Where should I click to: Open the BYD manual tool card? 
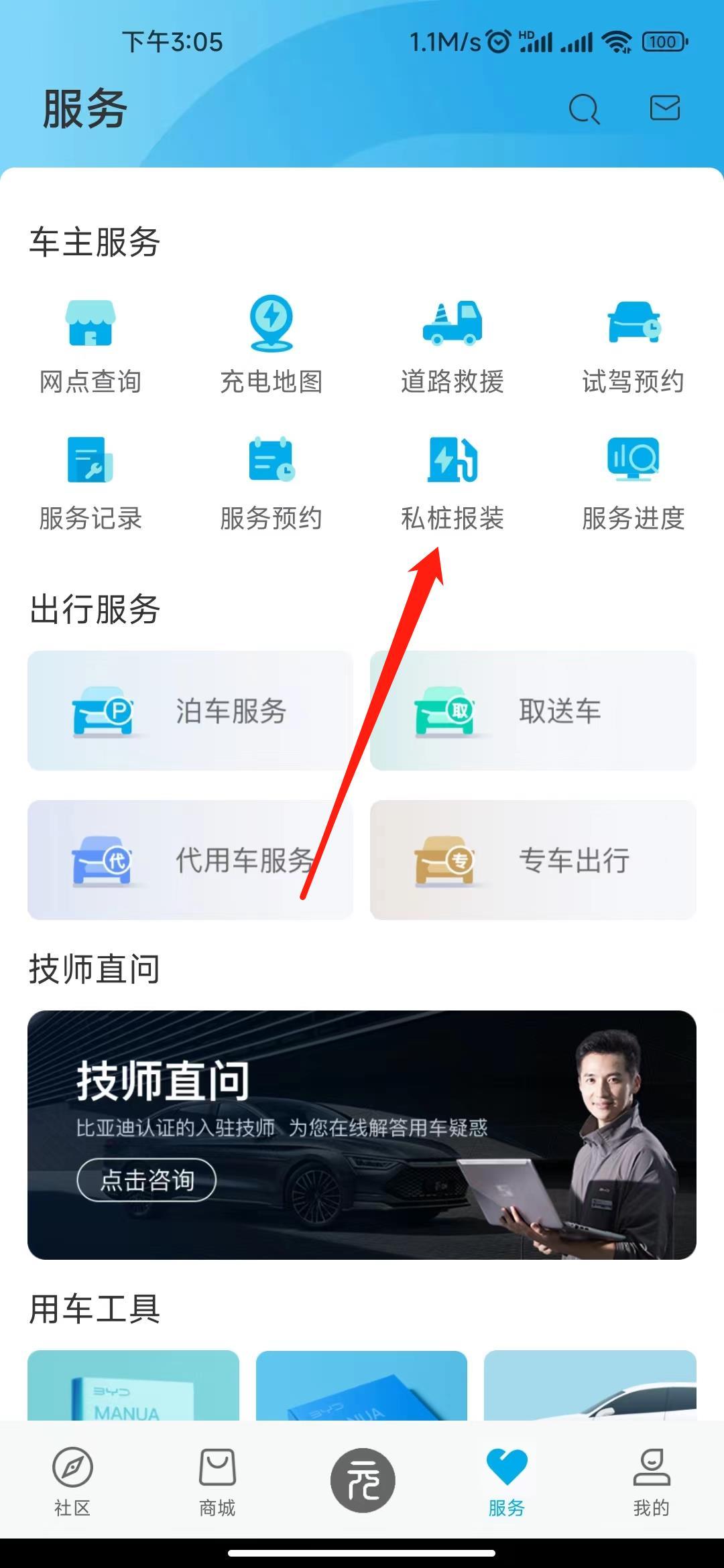133,1386
